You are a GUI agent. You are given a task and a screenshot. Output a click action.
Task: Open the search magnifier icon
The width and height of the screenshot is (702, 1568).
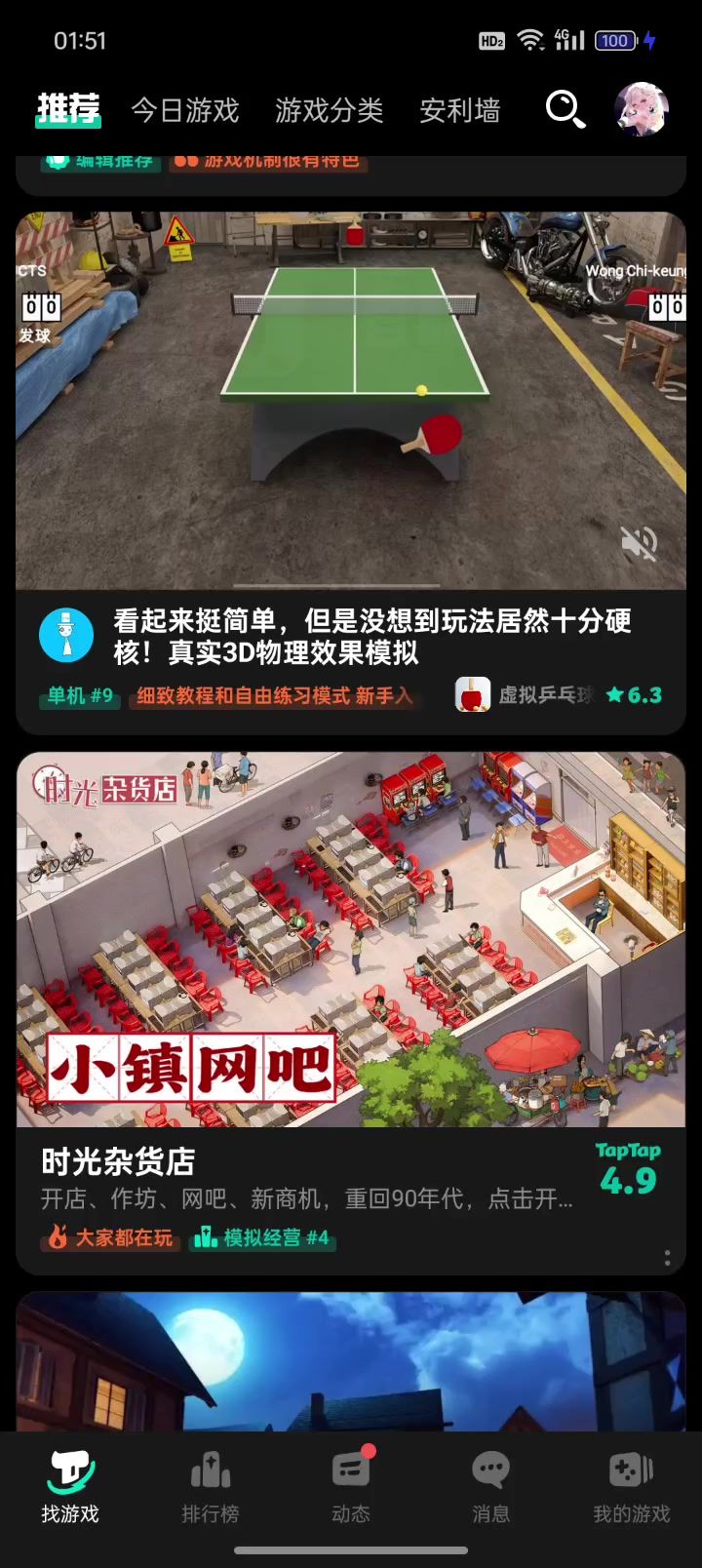(565, 109)
